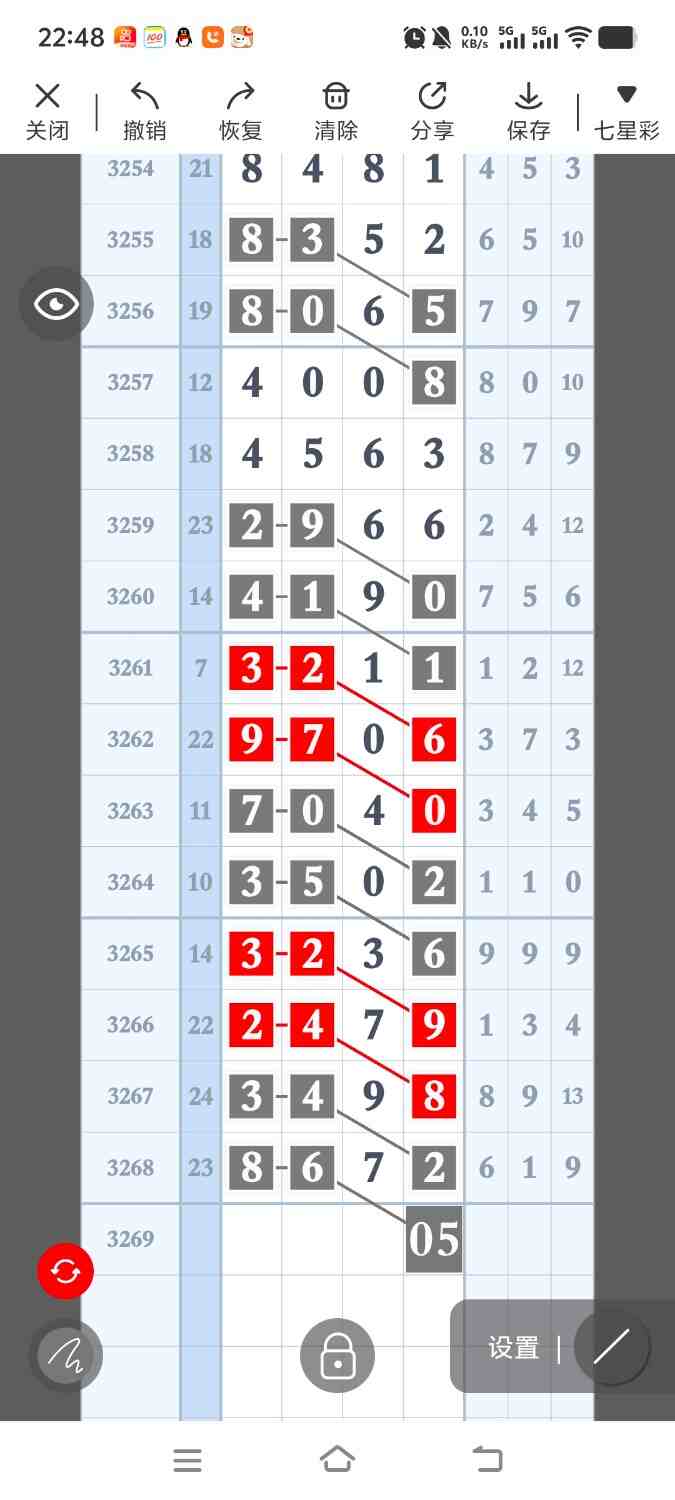Viewport: 675px width, 1500px height.
Task: Undo the last drawing action
Action: pos(144,110)
